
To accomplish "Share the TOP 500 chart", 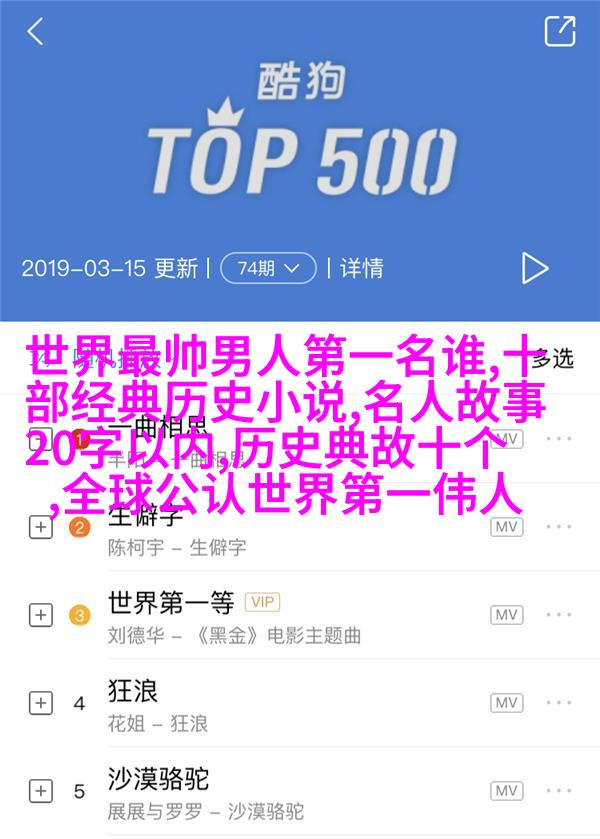I will click(x=560, y=31).
